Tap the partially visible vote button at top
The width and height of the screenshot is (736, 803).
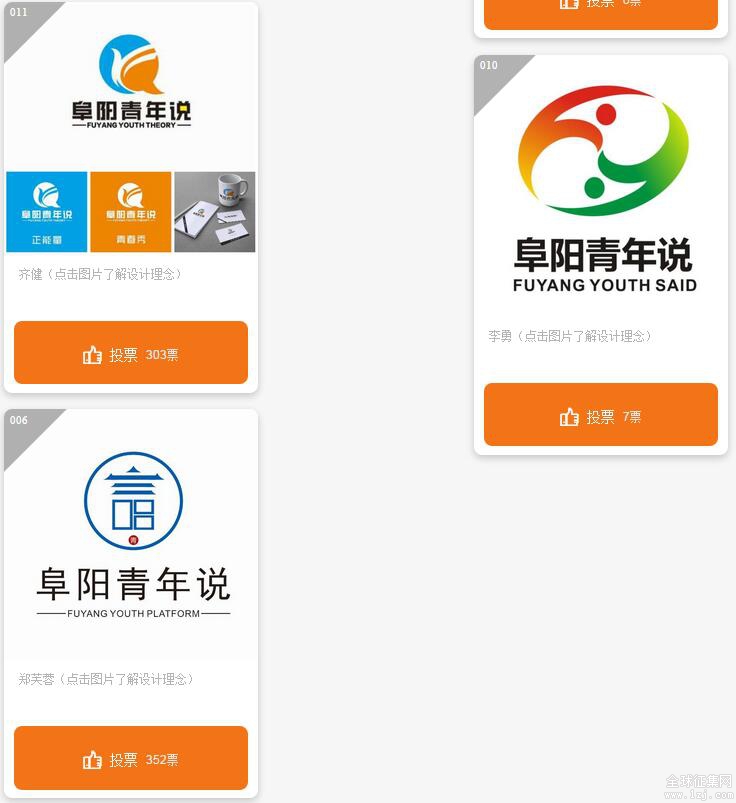click(601, 12)
